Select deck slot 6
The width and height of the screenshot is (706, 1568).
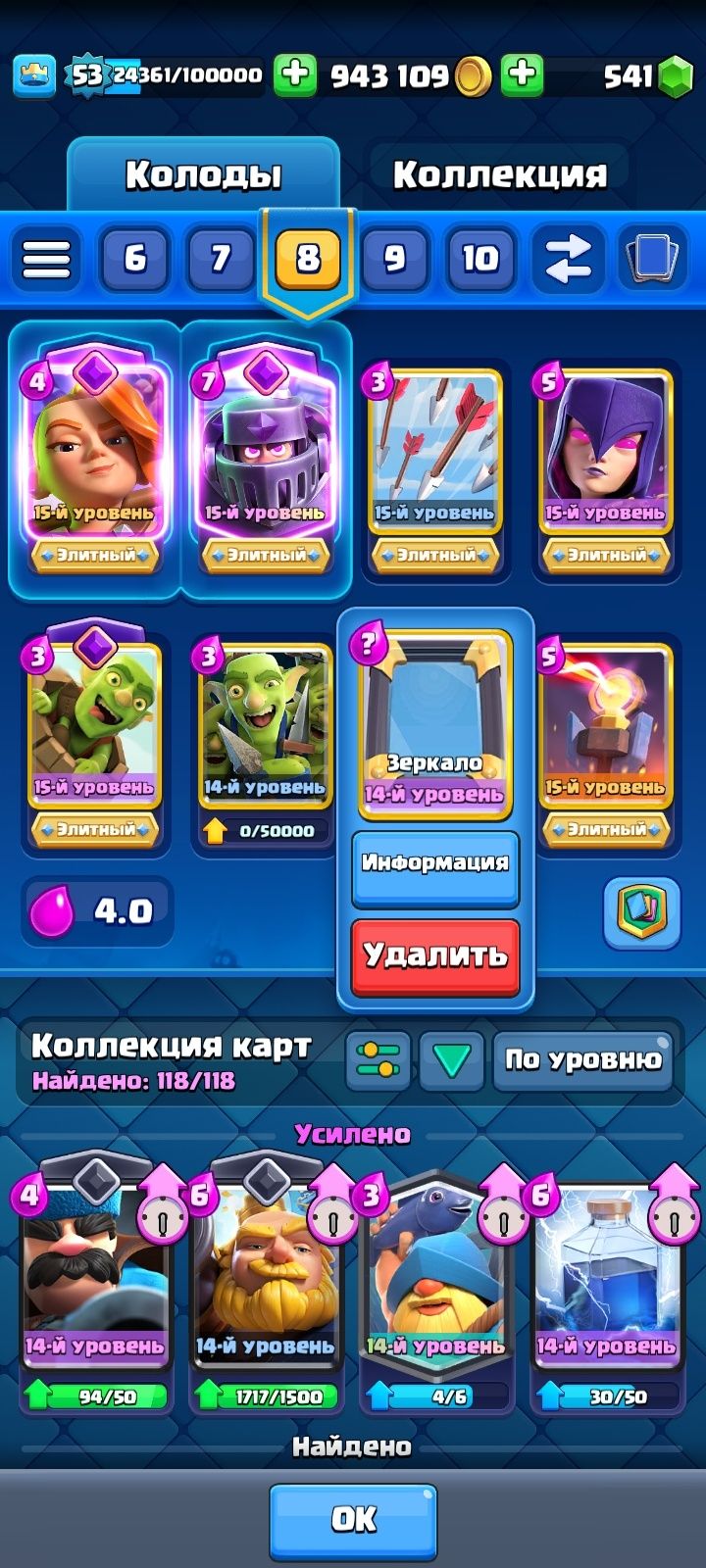135,259
